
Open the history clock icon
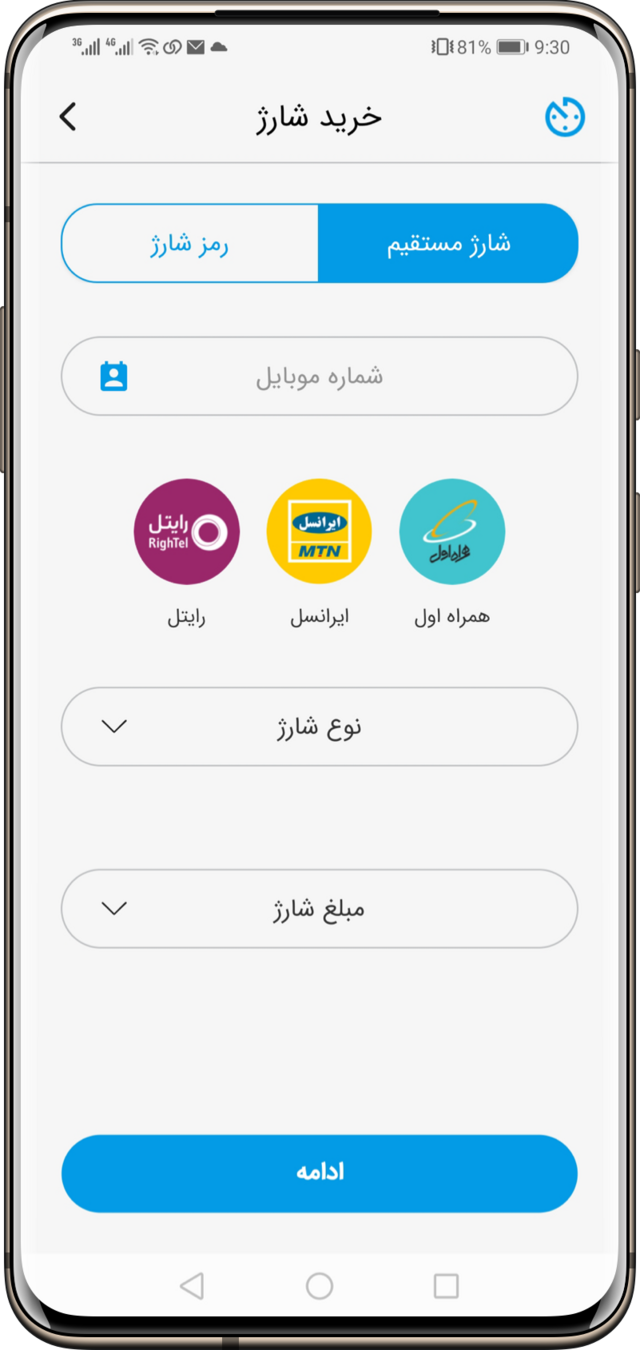click(x=565, y=118)
